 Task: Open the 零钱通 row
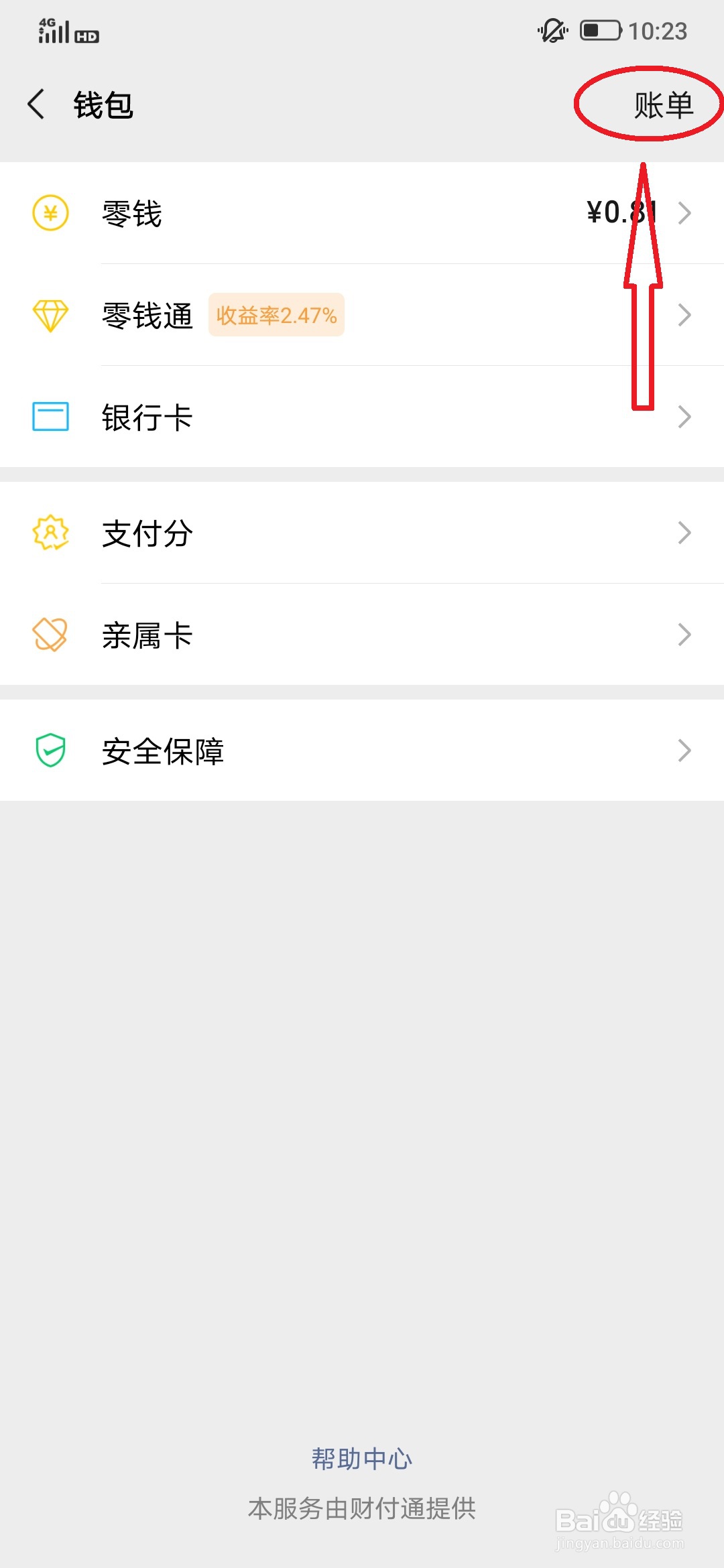coord(362,315)
